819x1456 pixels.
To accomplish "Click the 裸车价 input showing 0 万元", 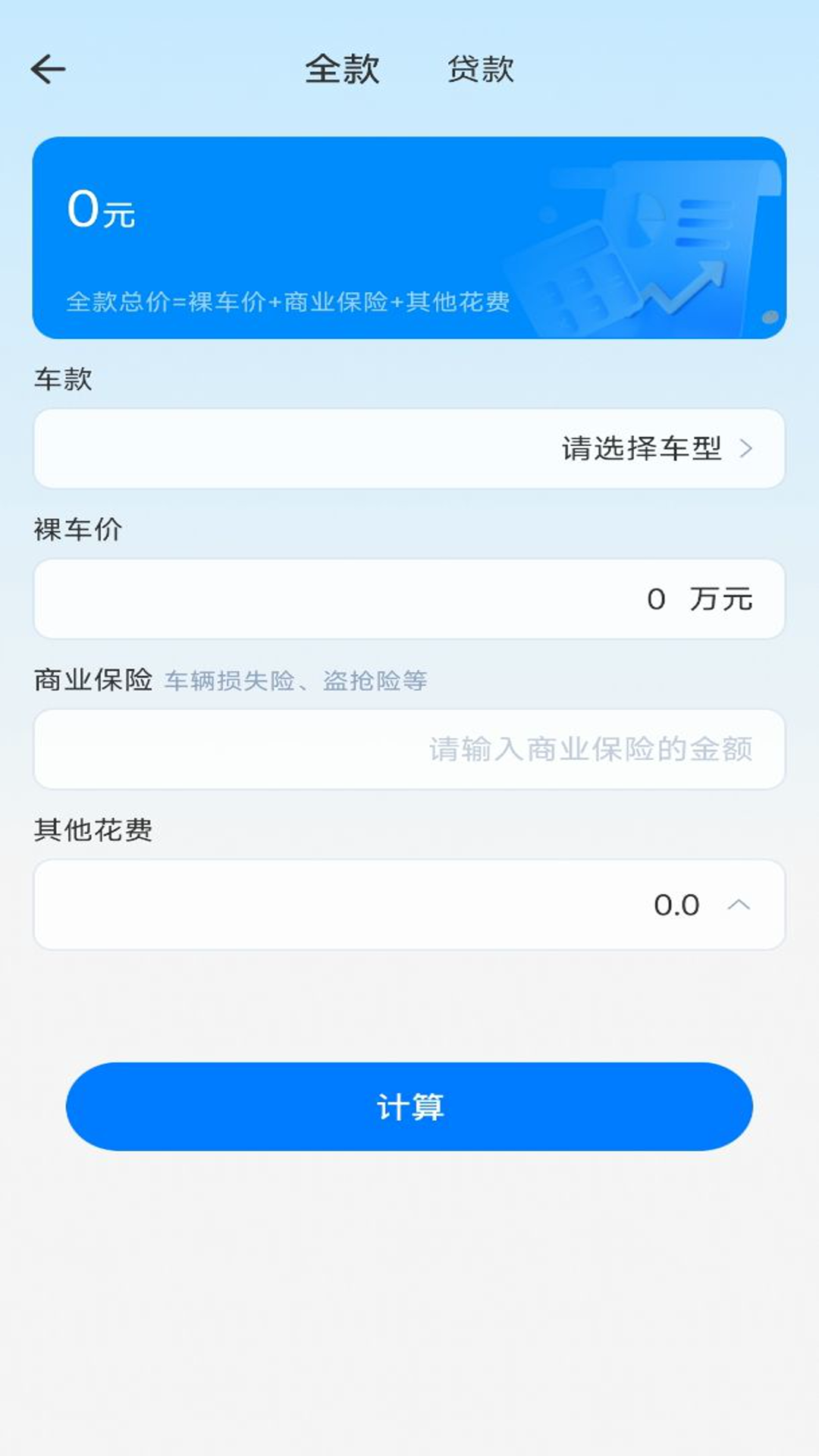I will [409, 599].
